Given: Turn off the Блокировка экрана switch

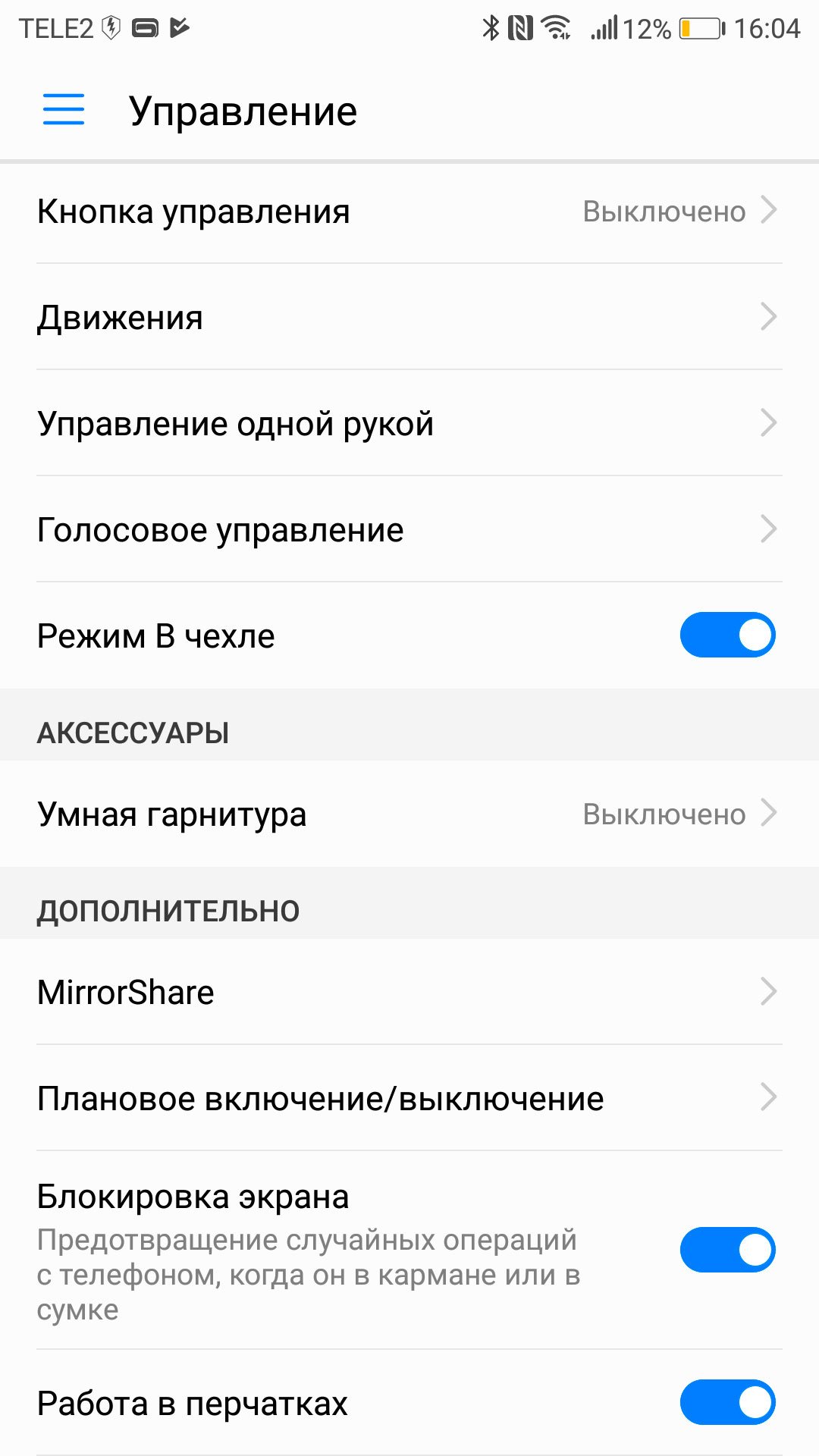Looking at the screenshot, I should pyautogui.click(x=727, y=1250).
